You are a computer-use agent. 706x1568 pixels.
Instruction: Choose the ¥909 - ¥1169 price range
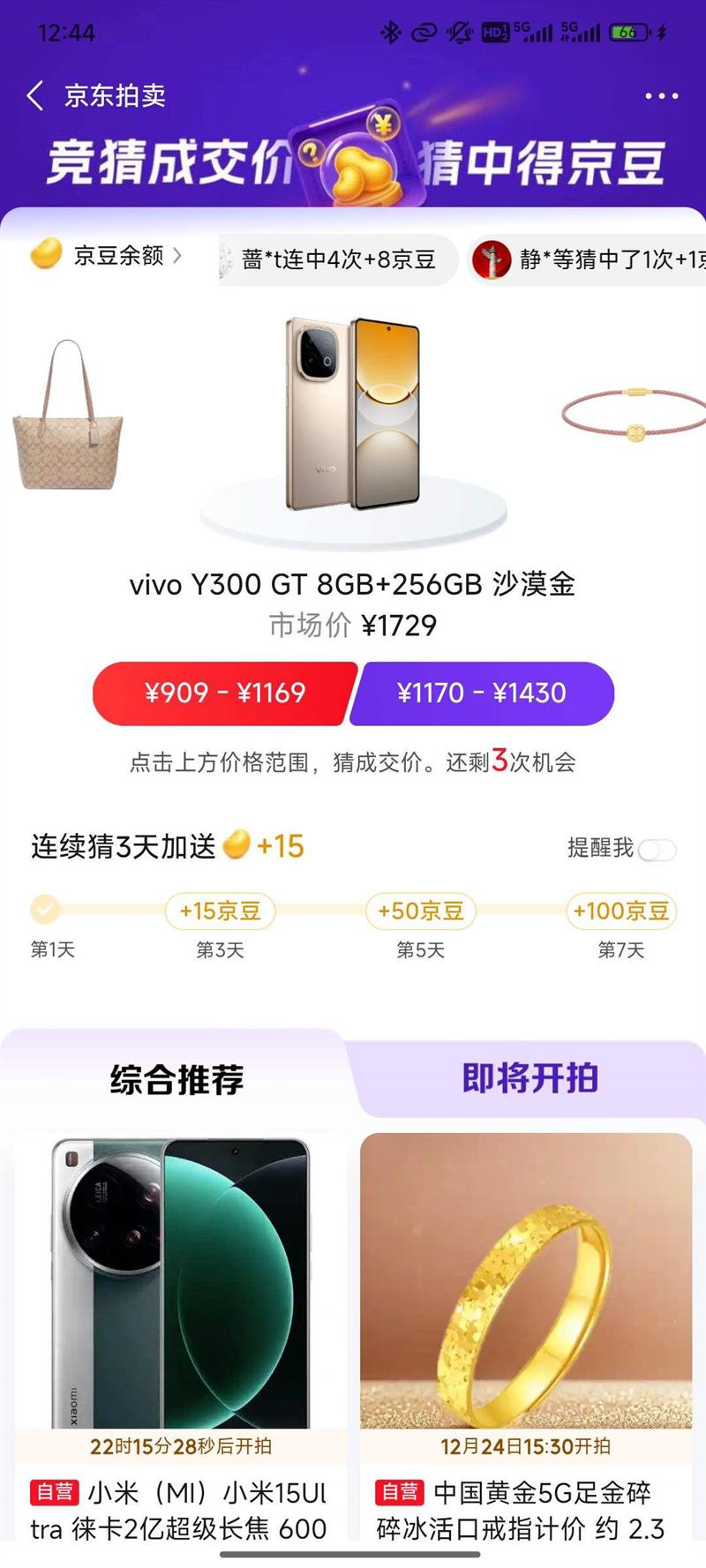222,694
